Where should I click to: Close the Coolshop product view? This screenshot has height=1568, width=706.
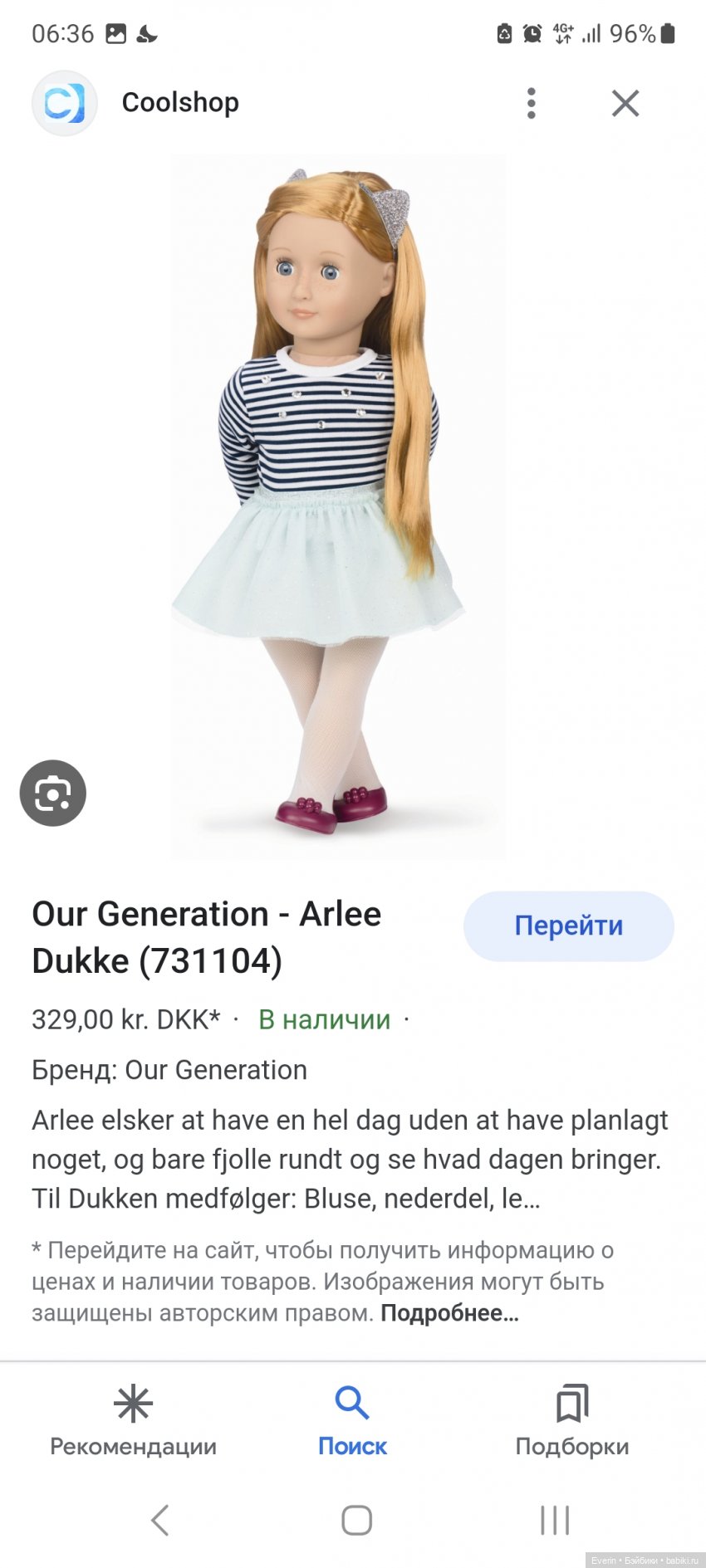[625, 104]
